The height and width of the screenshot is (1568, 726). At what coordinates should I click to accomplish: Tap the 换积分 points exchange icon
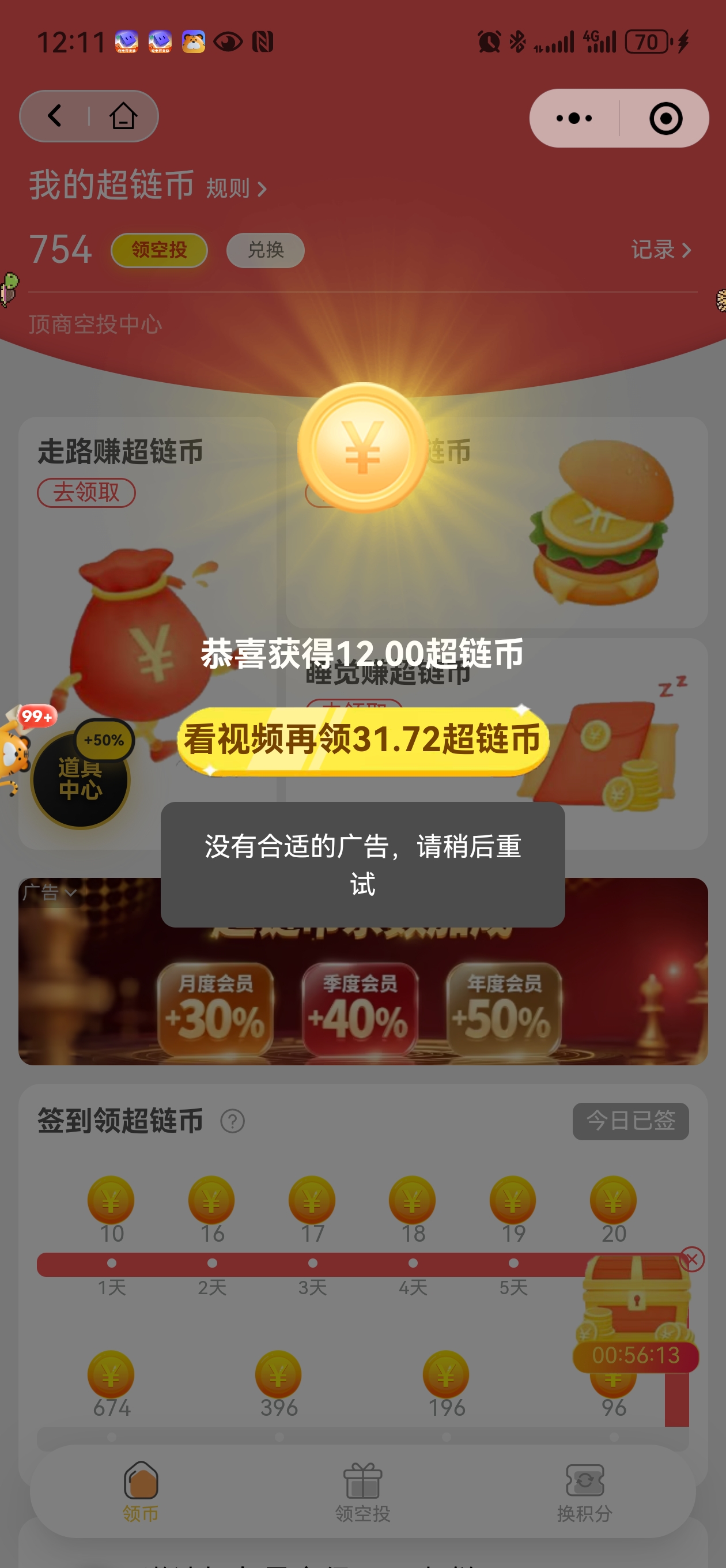click(x=584, y=1479)
